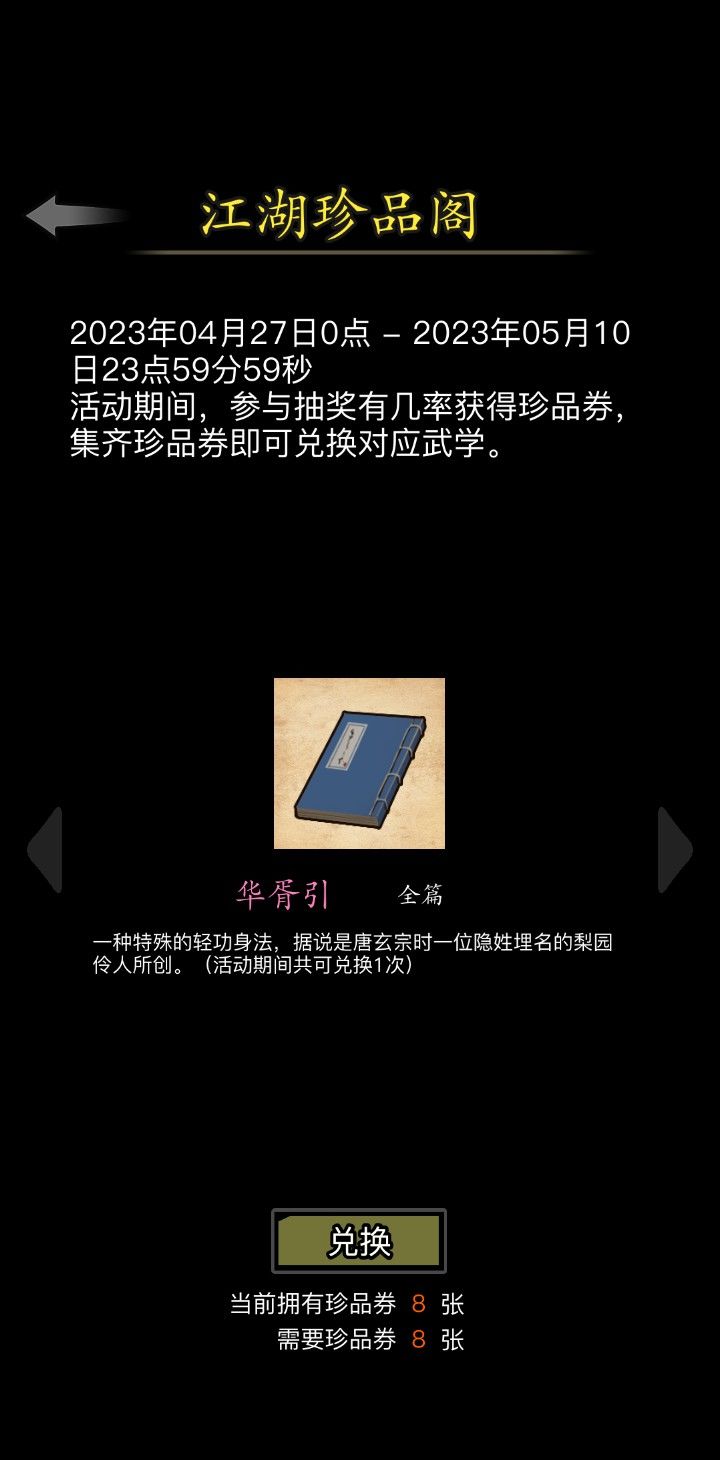Open the blue book 华胥引 item image
The image size is (720, 1460).
coord(359,763)
